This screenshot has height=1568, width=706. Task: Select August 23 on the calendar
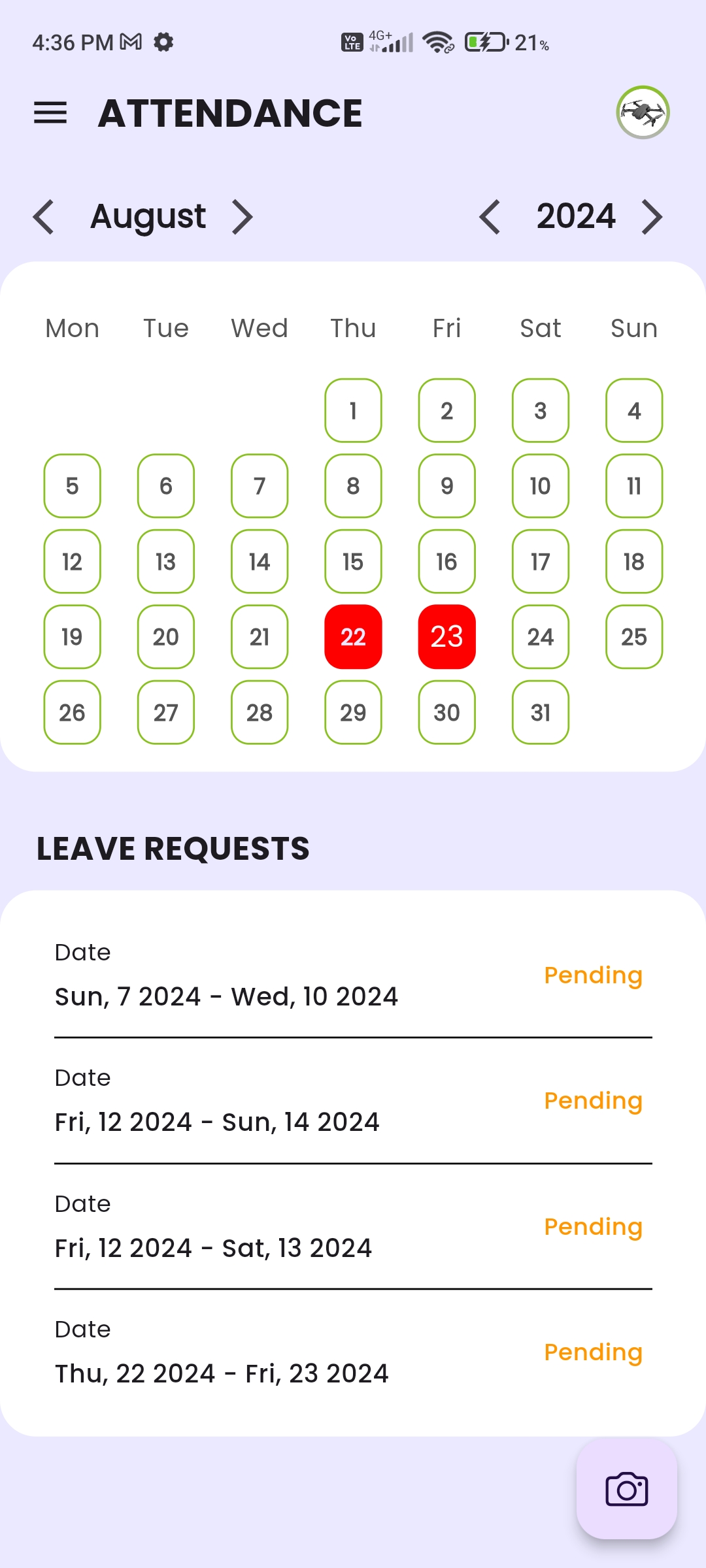coord(446,637)
